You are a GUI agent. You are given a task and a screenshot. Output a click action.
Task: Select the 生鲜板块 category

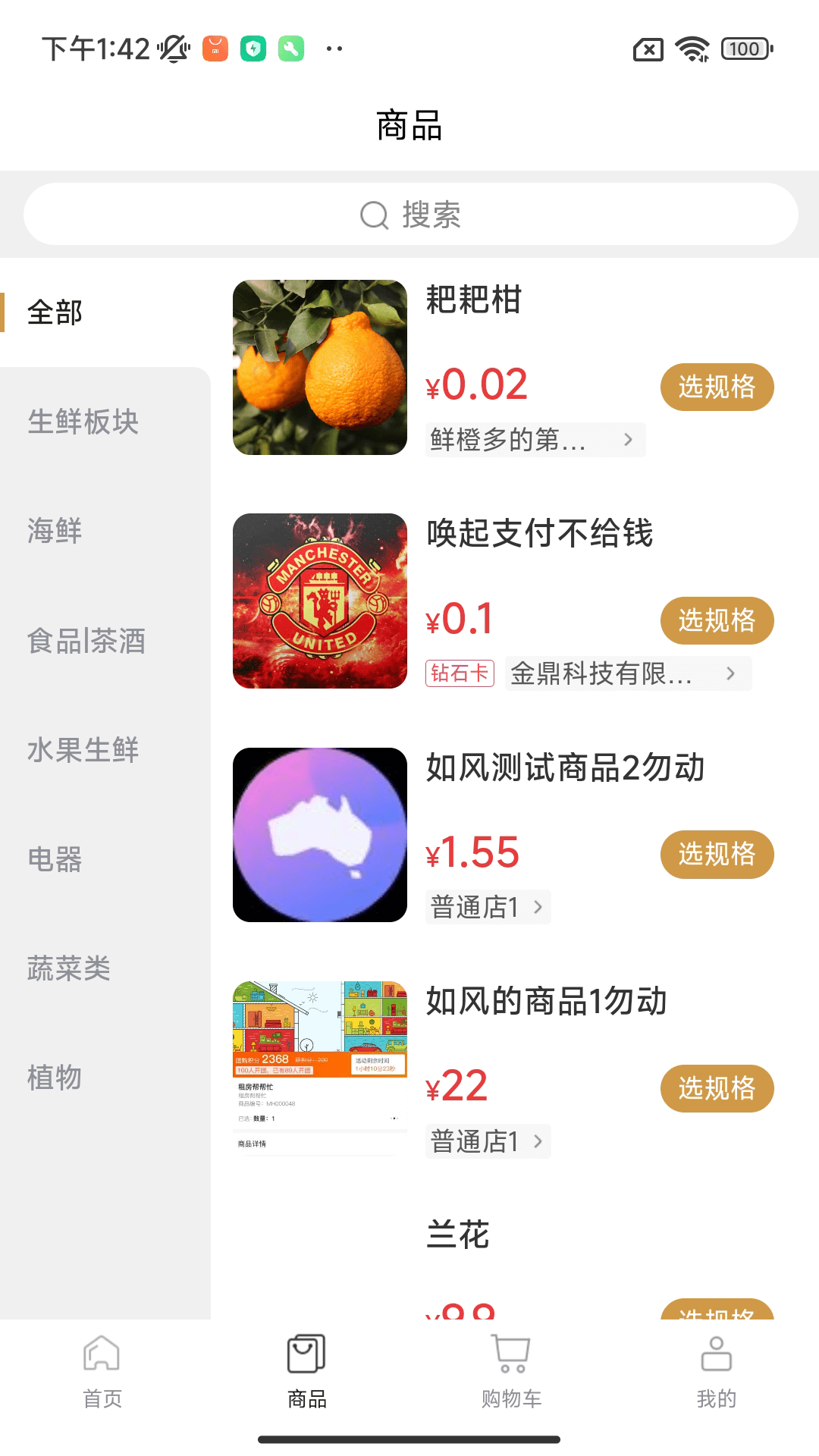pos(83,422)
